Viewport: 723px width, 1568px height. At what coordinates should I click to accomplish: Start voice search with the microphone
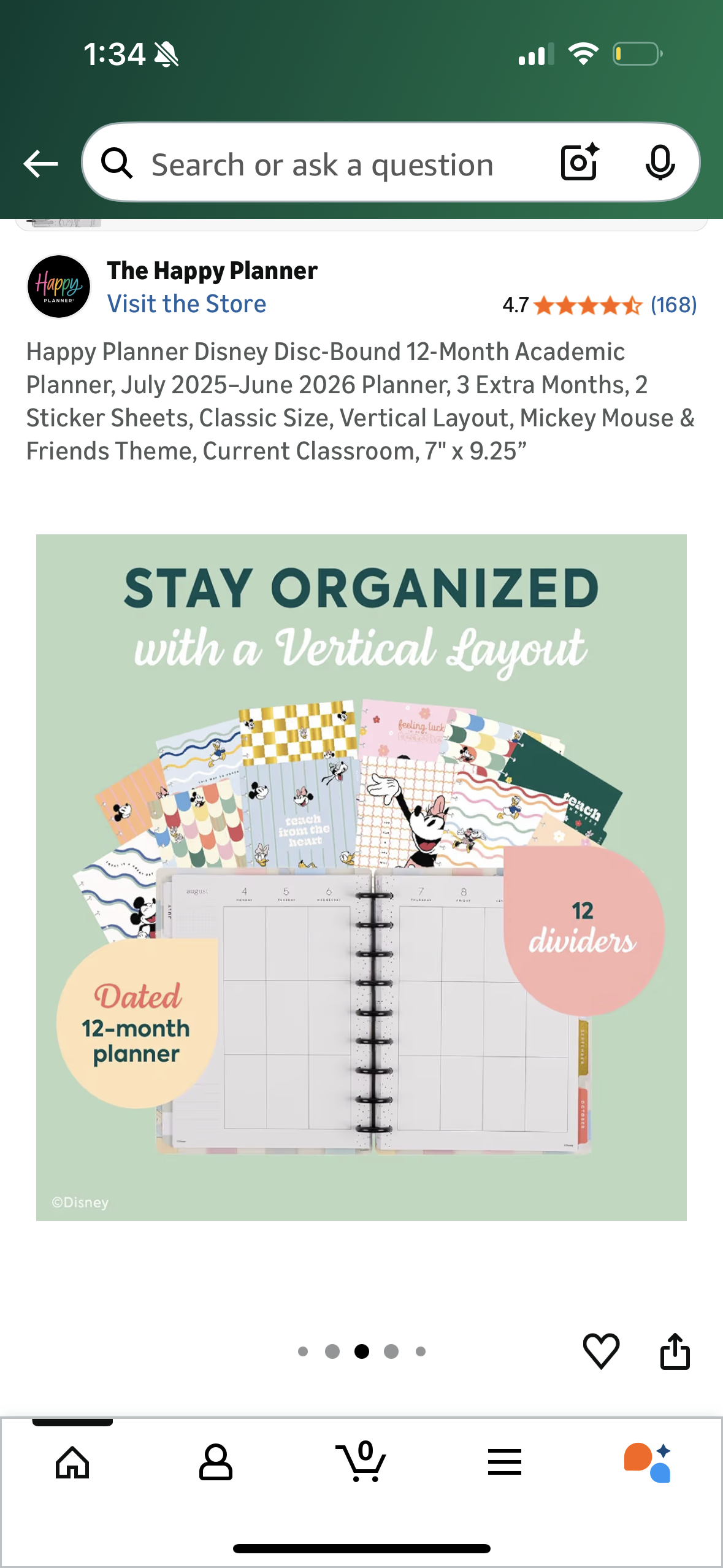coord(660,163)
